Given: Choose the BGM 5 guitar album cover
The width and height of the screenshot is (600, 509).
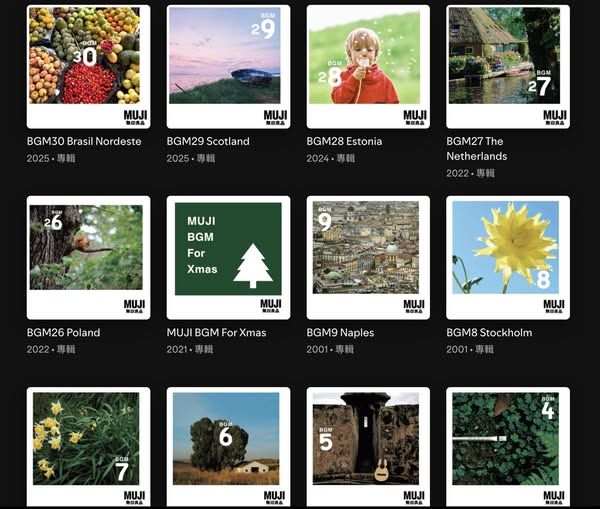Looking at the screenshot, I should click(367, 445).
